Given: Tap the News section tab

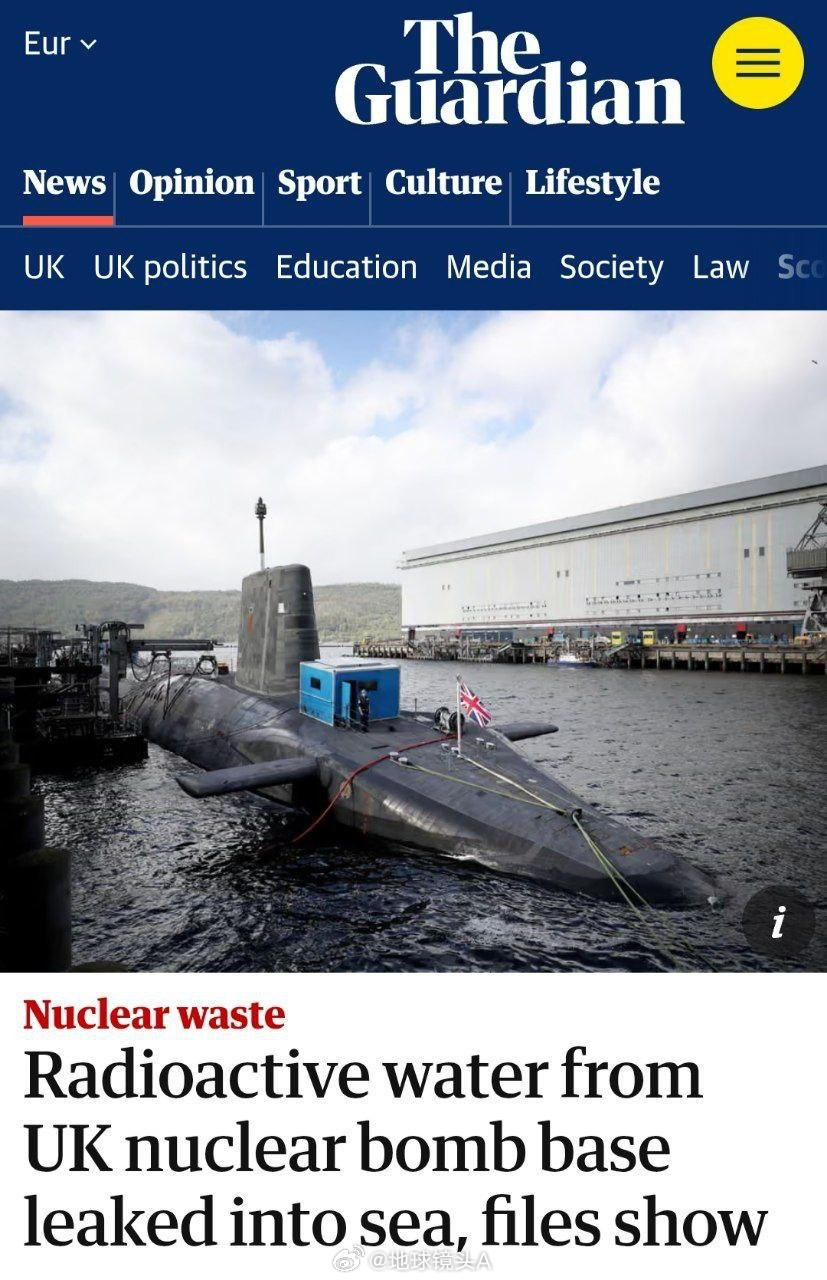Looking at the screenshot, I should 64,183.
